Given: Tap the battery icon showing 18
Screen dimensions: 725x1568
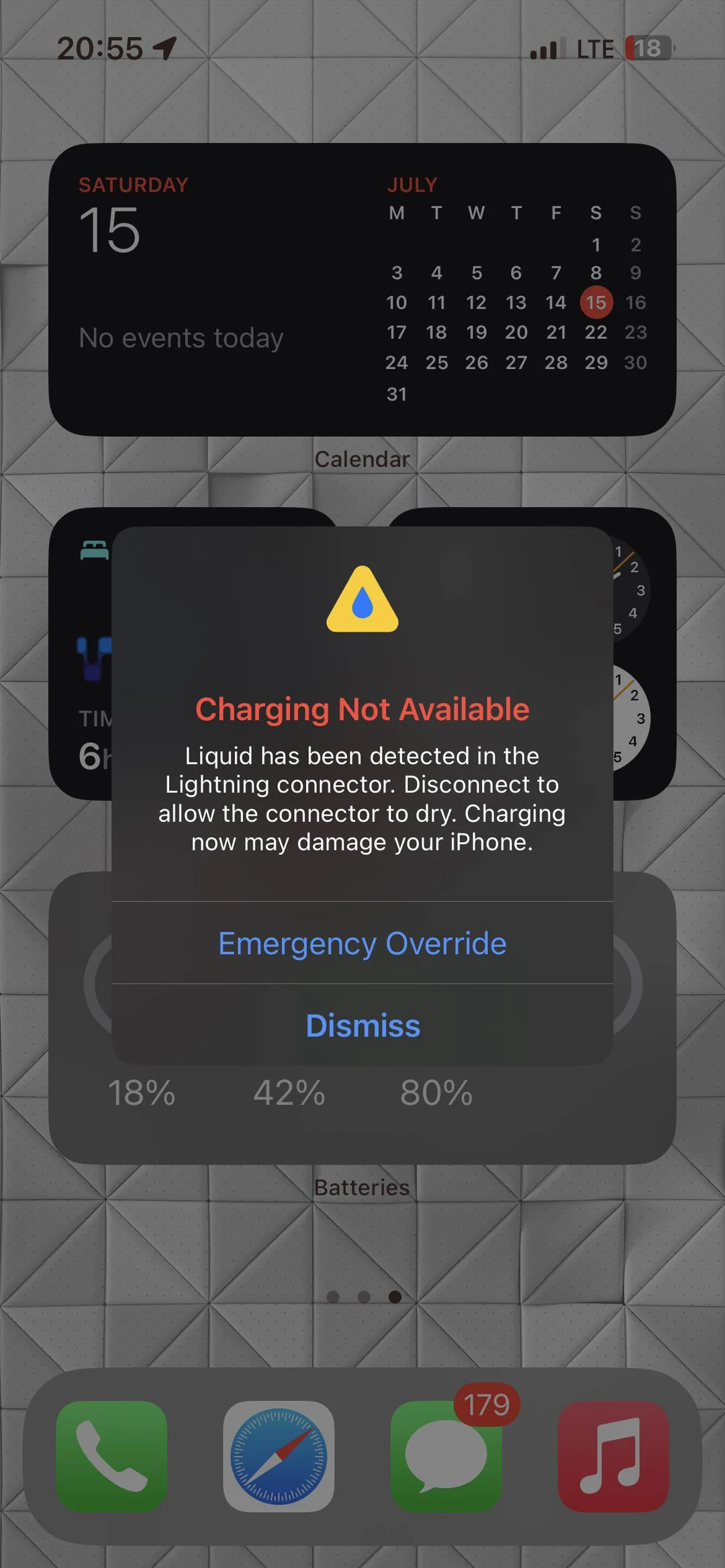Looking at the screenshot, I should tap(646, 47).
